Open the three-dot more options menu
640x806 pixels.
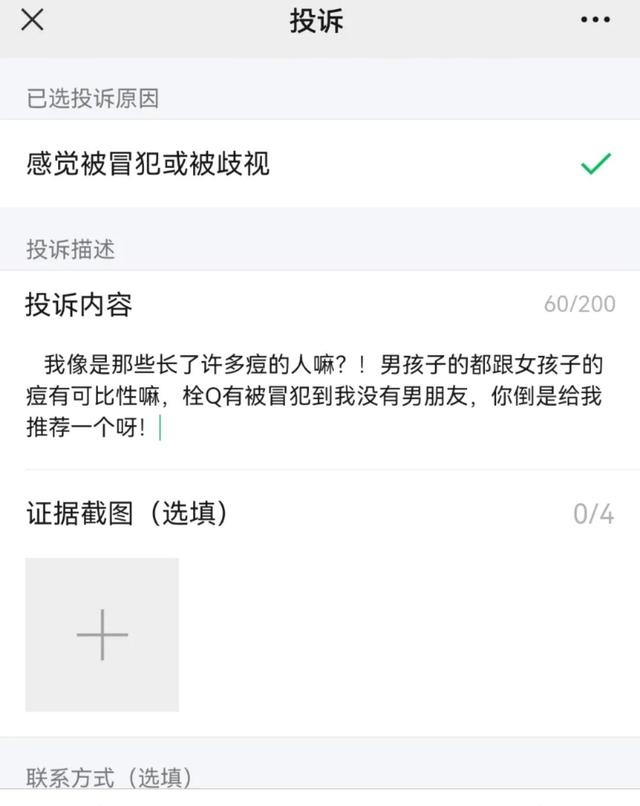coord(595,21)
